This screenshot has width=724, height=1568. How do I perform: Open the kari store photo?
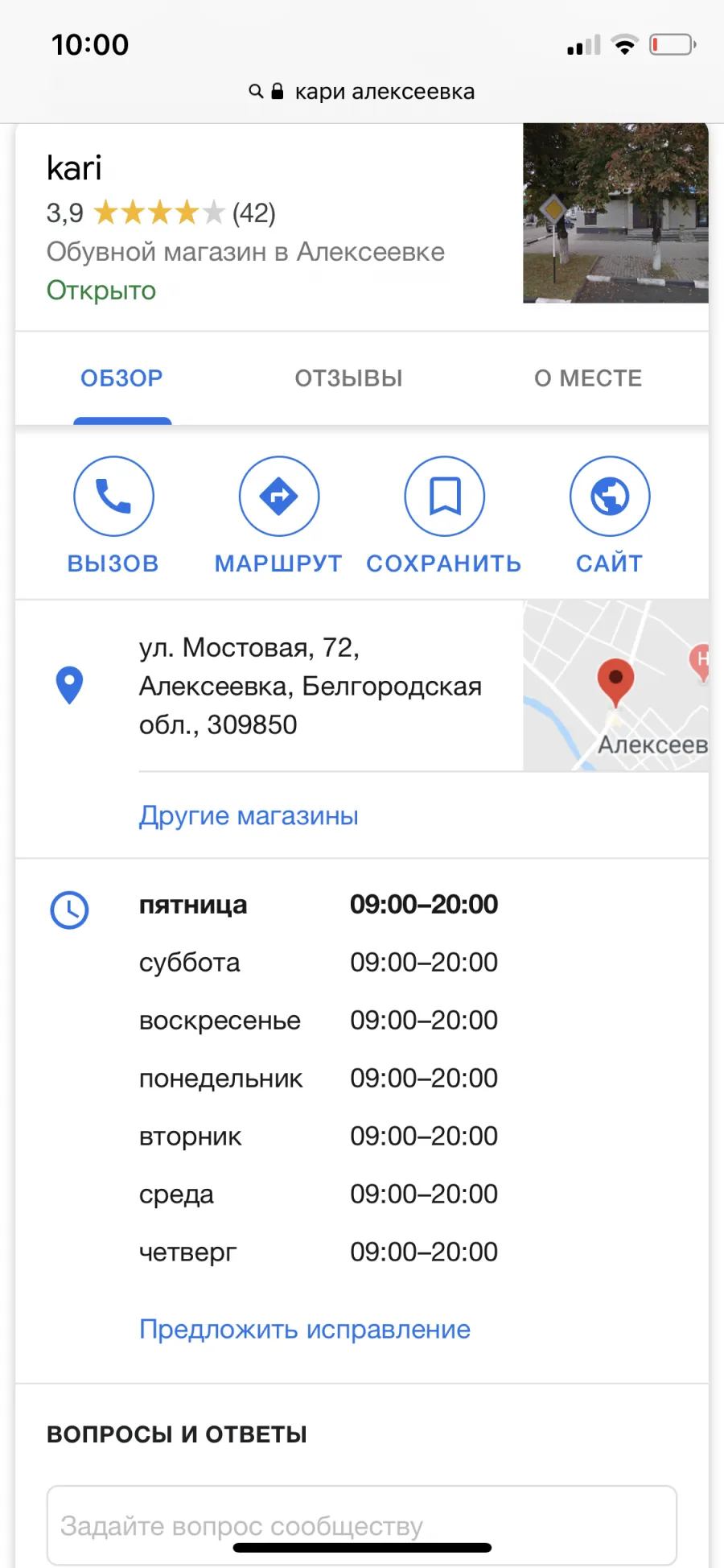pyautogui.click(x=615, y=213)
